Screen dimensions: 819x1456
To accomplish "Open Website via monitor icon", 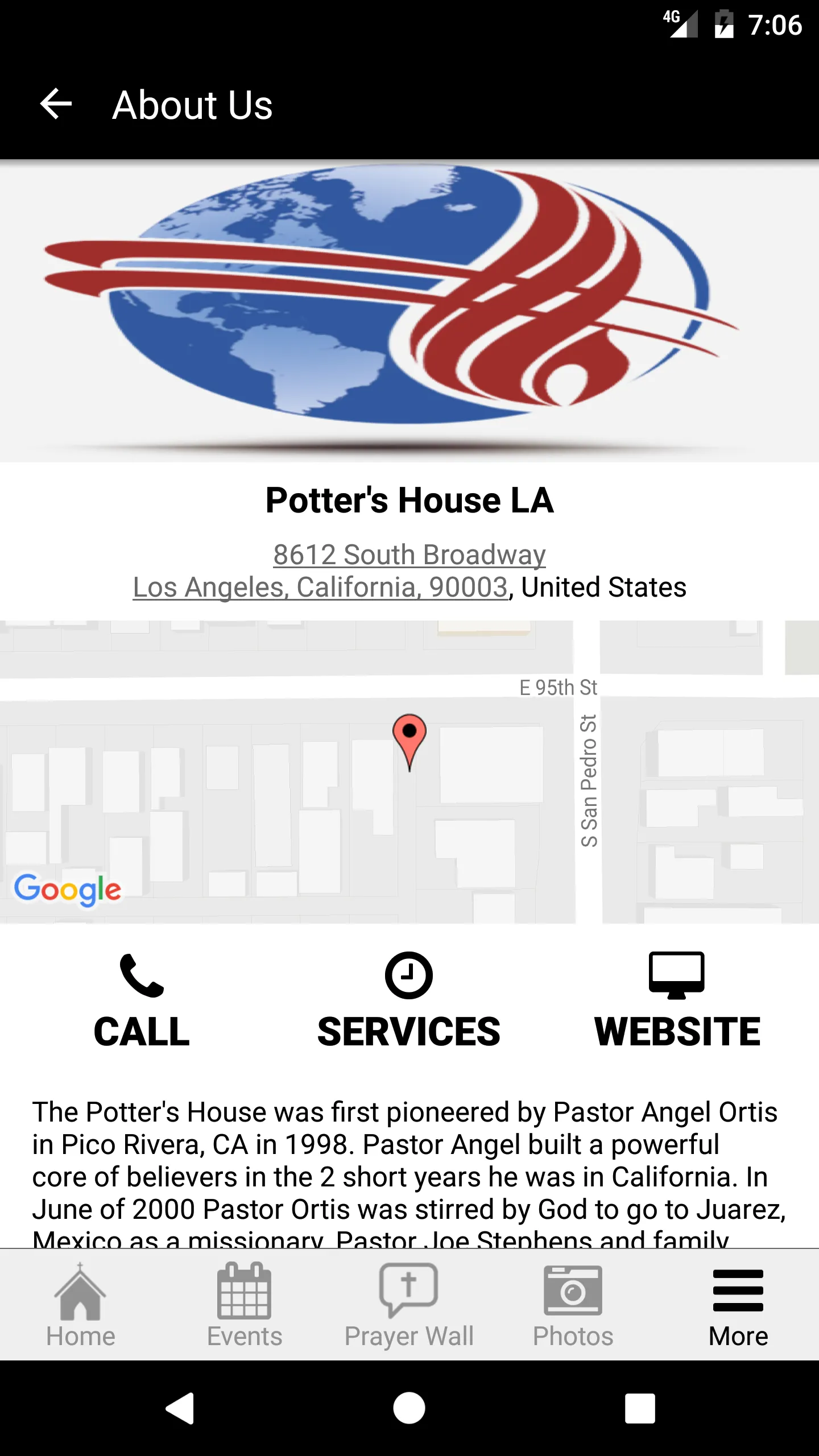I will click(677, 975).
